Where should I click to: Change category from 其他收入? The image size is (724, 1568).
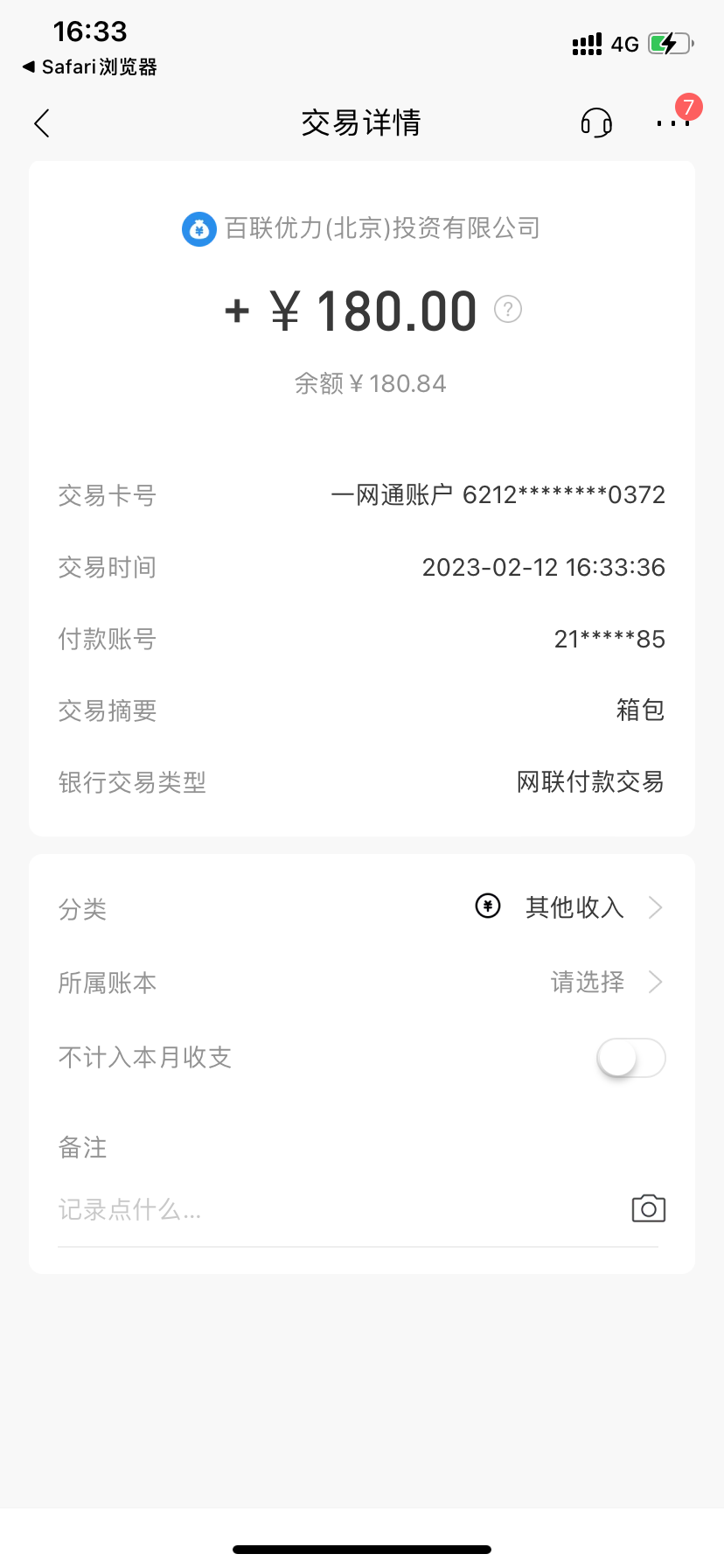(574, 907)
